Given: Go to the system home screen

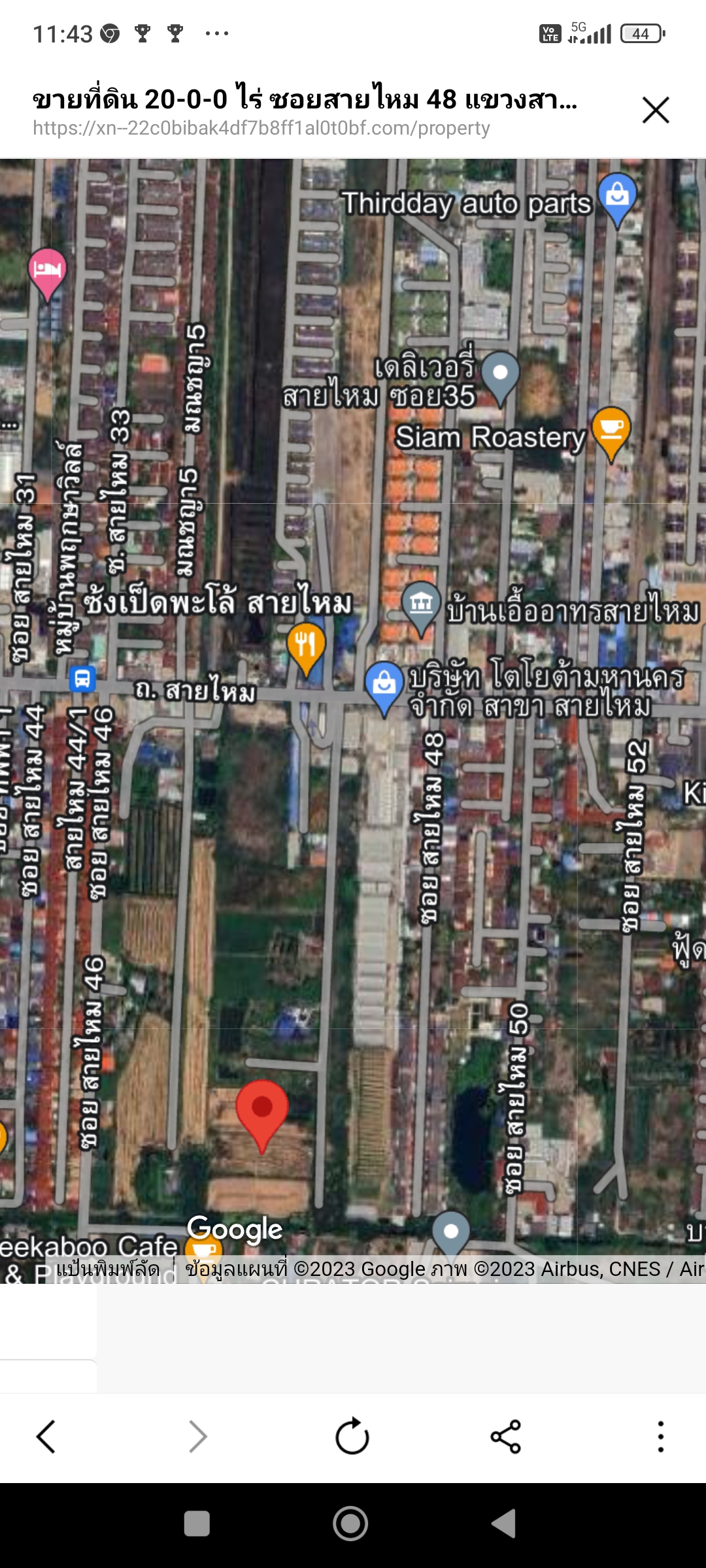Looking at the screenshot, I should pos(350,1524).
